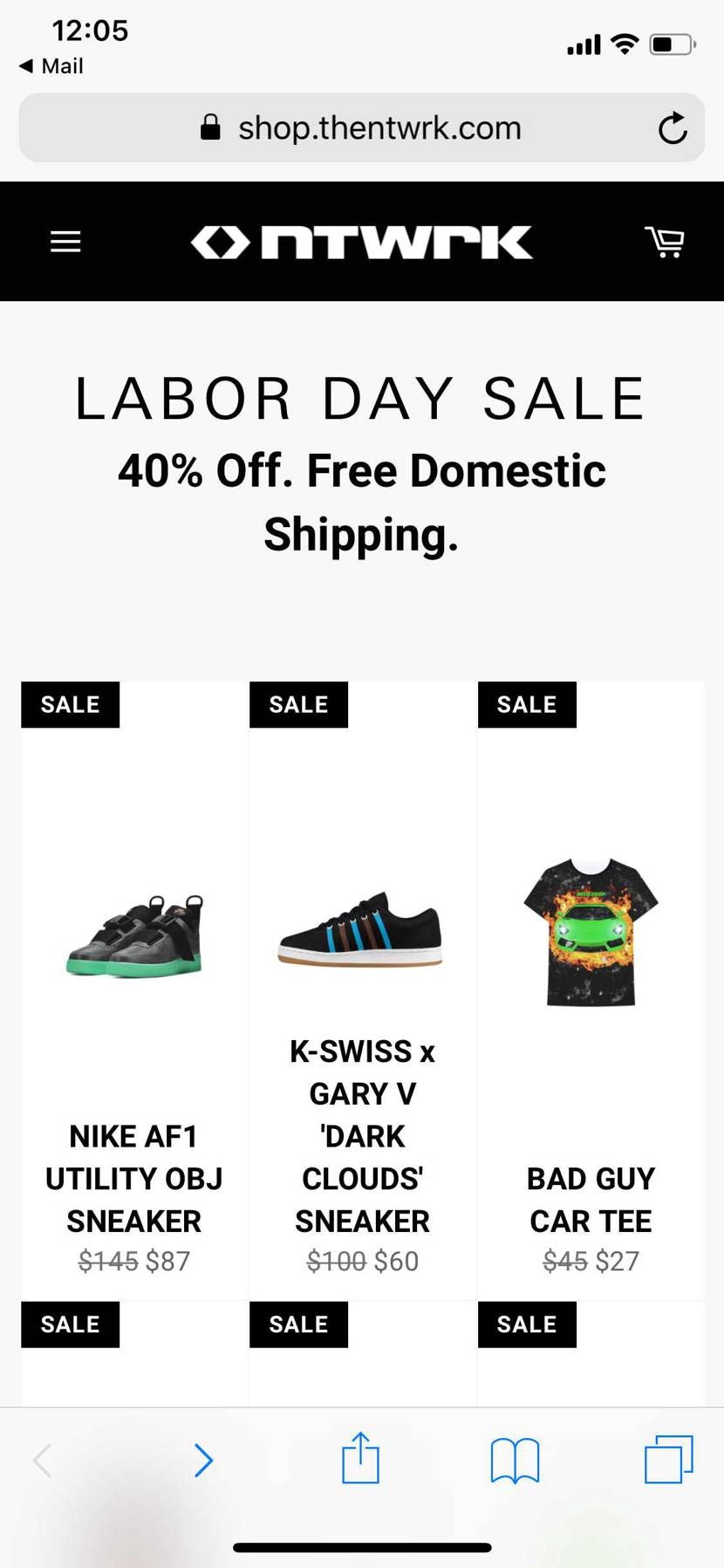Screen dimensions: 724x1568
Task: Tap the shop.thentwrk.com address bar
Action: click(x=362, y=128)
